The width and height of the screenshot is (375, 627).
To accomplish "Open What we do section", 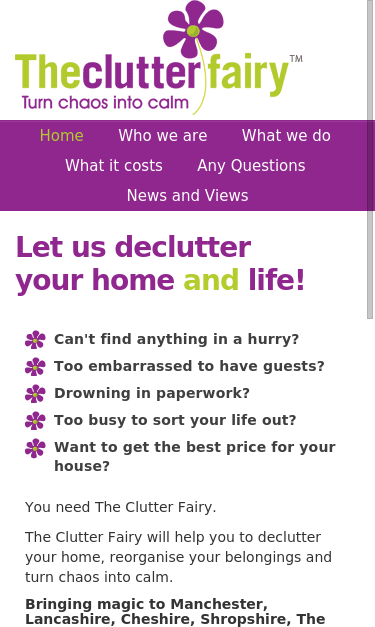I will [286, 136].
